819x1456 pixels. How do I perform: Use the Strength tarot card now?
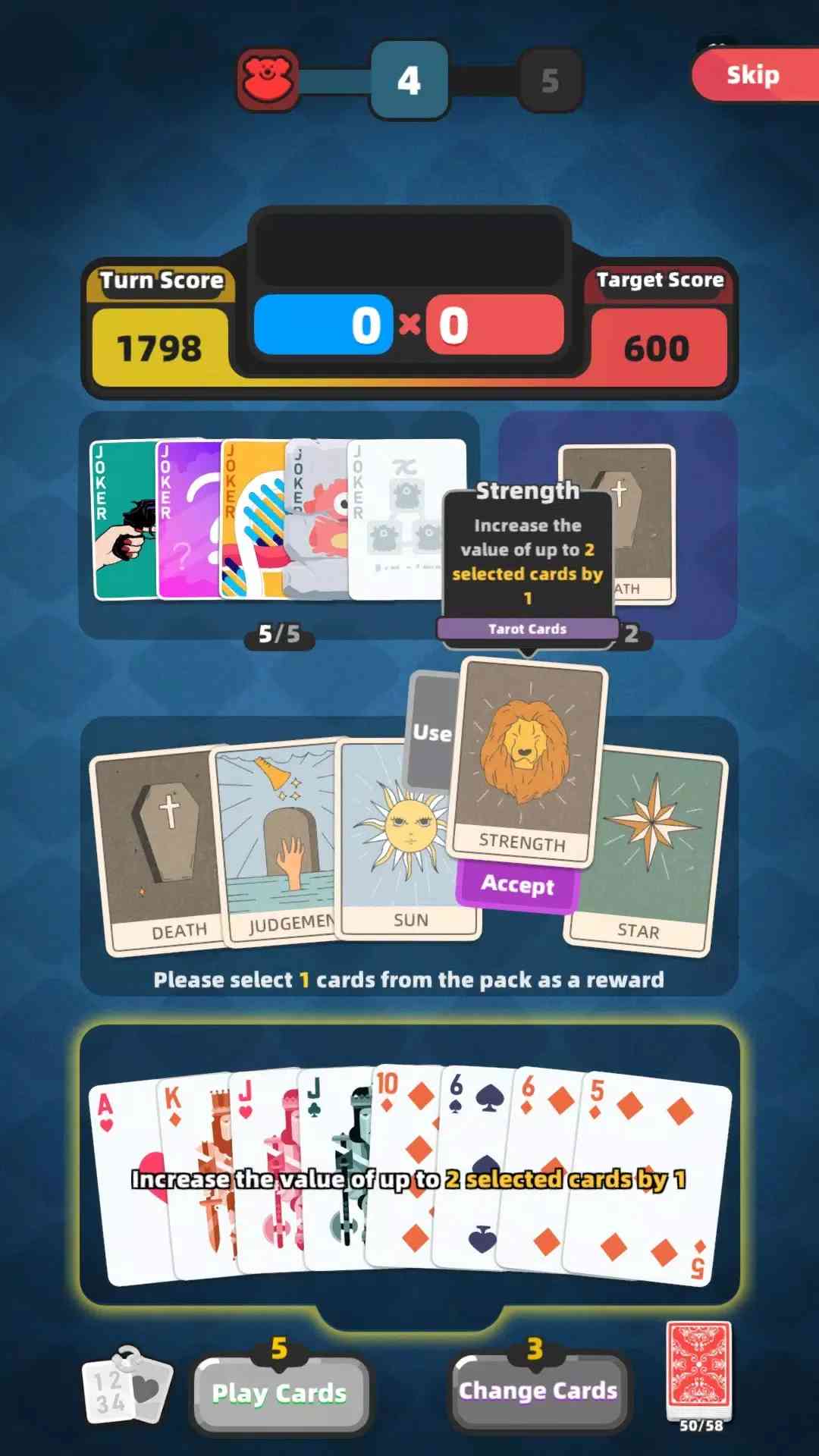coord(431,732)
